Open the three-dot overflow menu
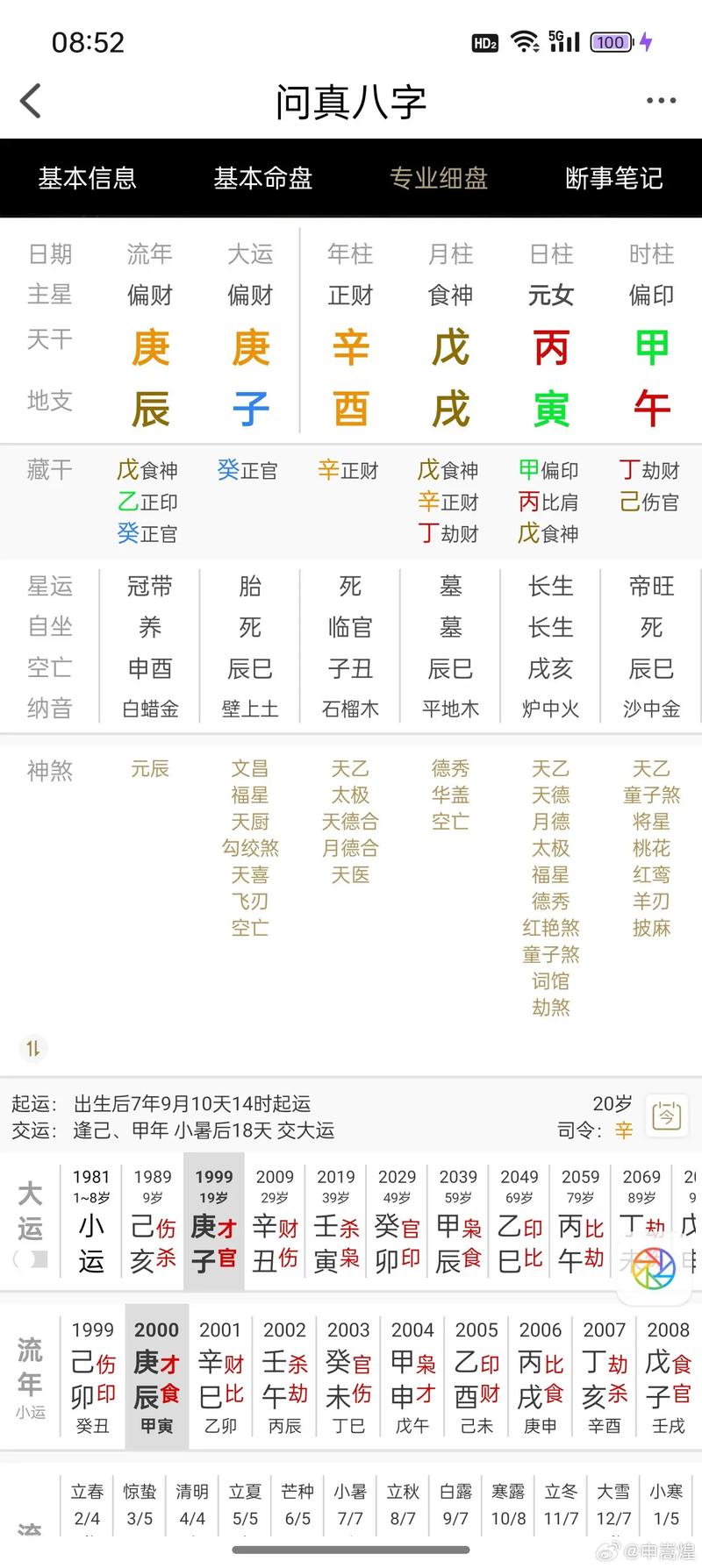 tap(661, 101)
